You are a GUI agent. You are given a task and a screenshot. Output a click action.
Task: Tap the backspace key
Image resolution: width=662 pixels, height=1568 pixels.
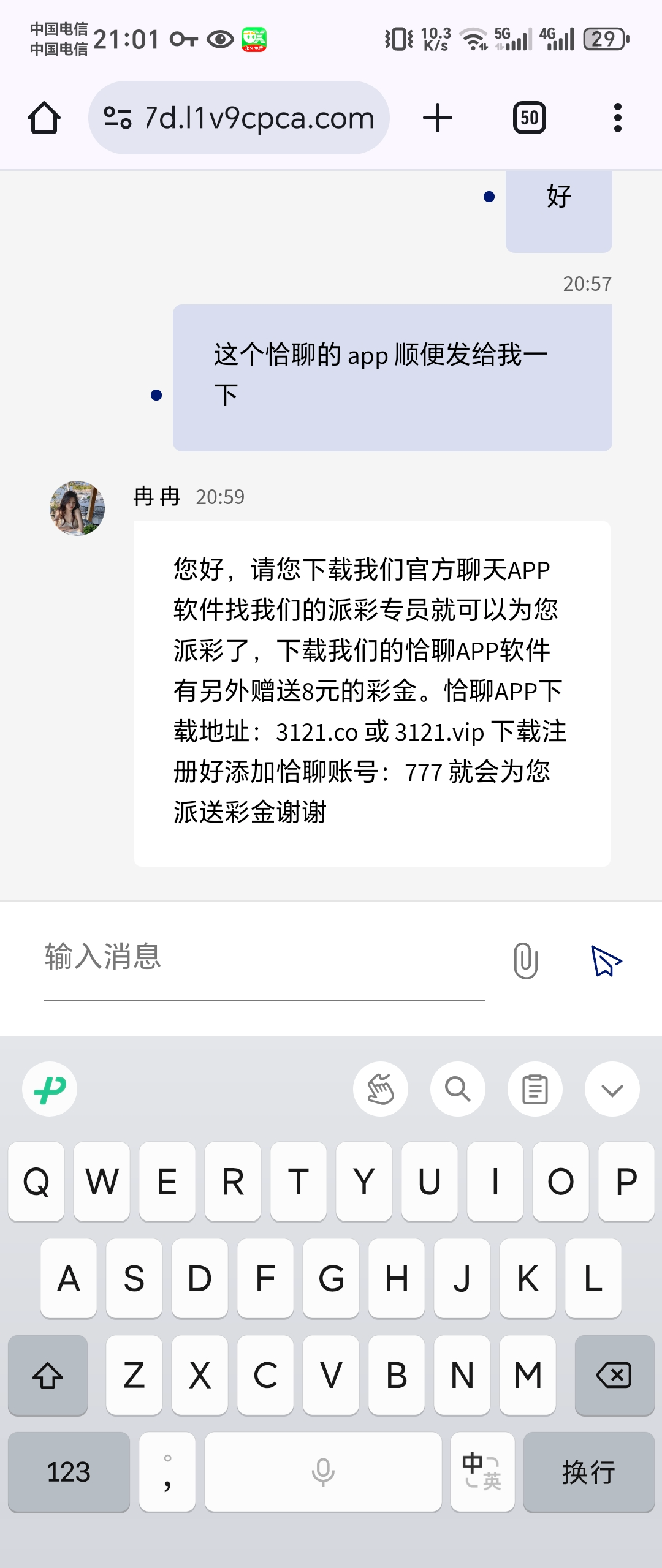pyautogui.click(x=614, y=1375)
